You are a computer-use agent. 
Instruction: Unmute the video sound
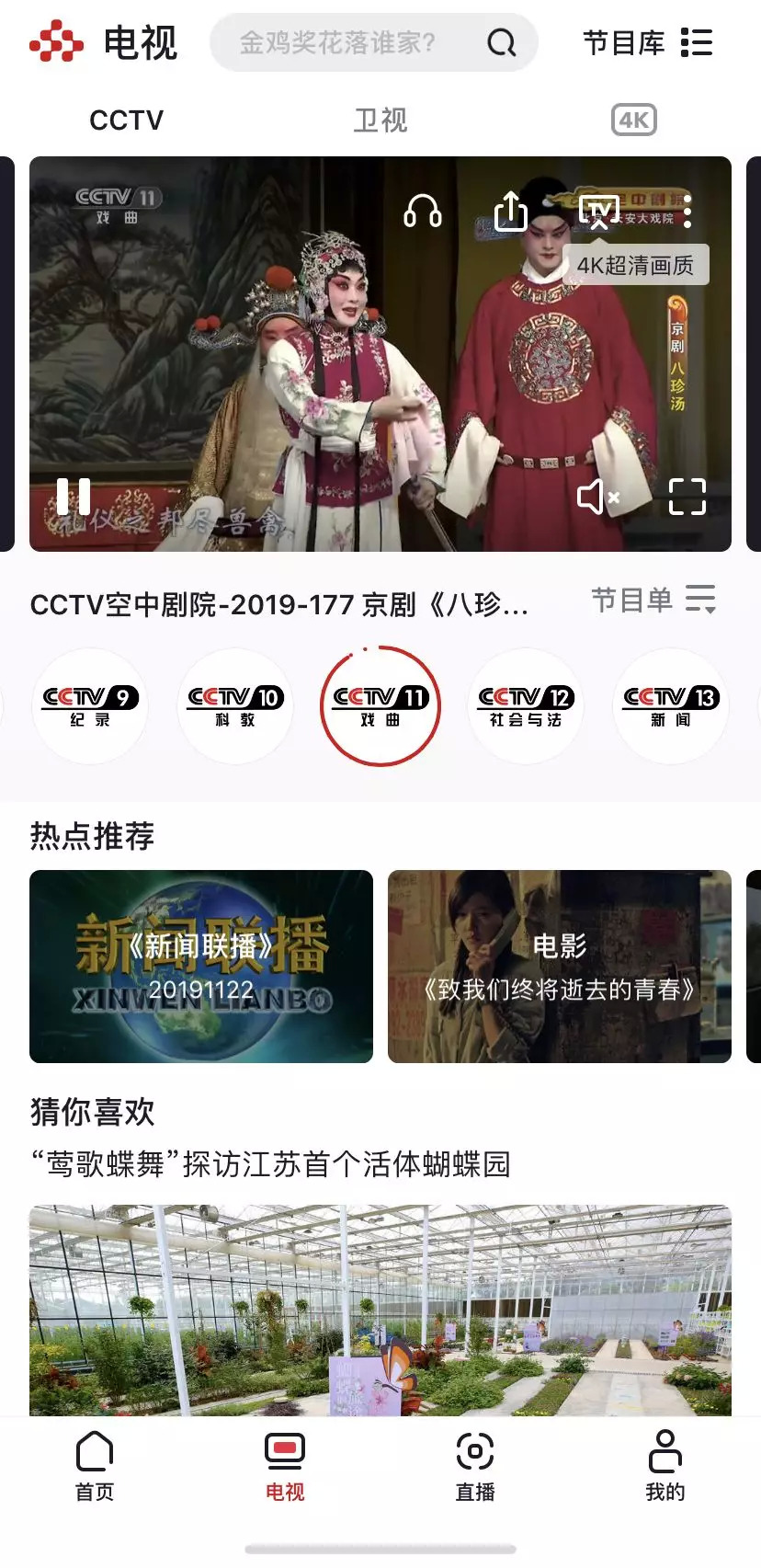click(x=598, y=497)
